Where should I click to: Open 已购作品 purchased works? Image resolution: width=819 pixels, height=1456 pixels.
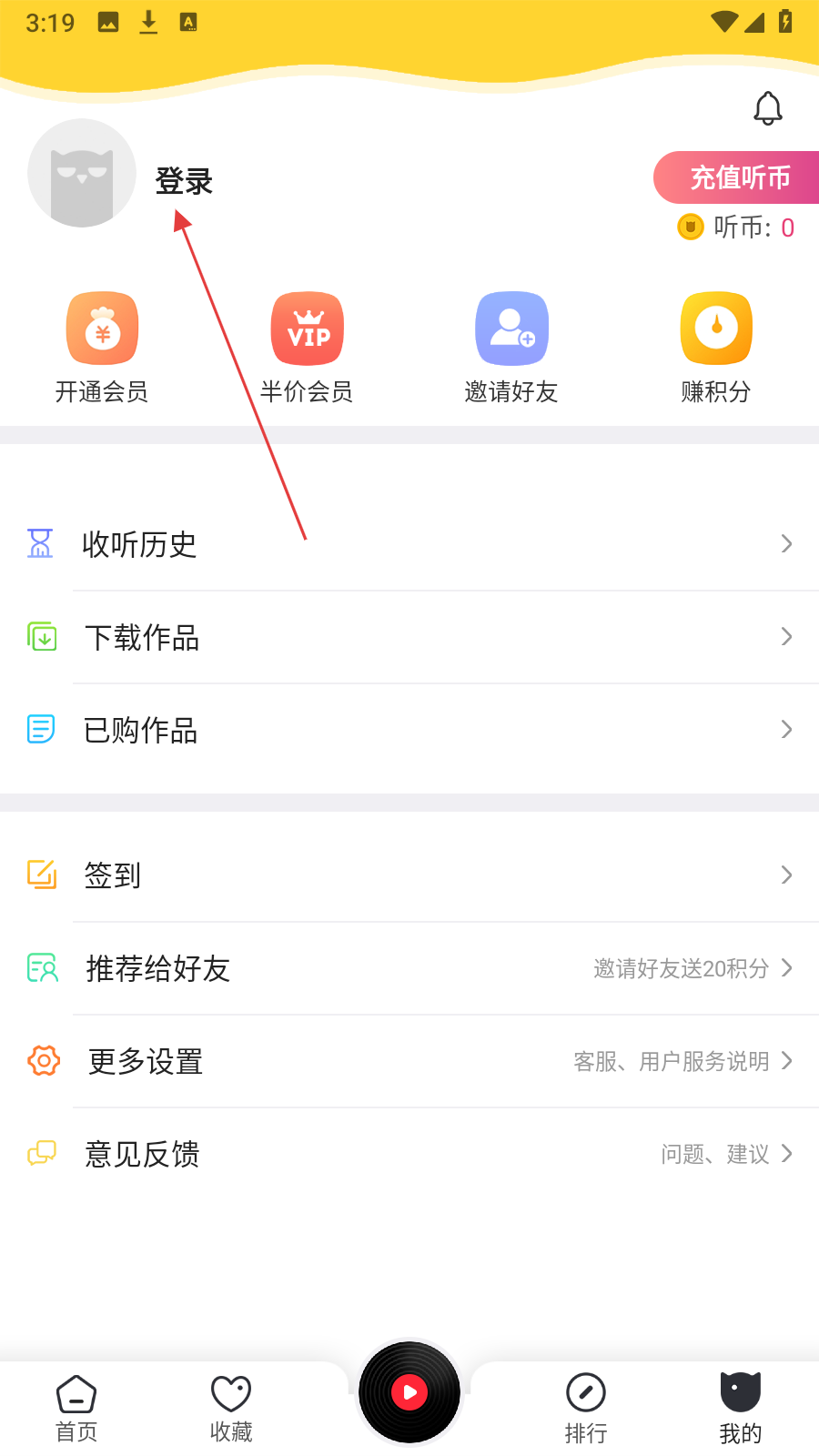409,730
